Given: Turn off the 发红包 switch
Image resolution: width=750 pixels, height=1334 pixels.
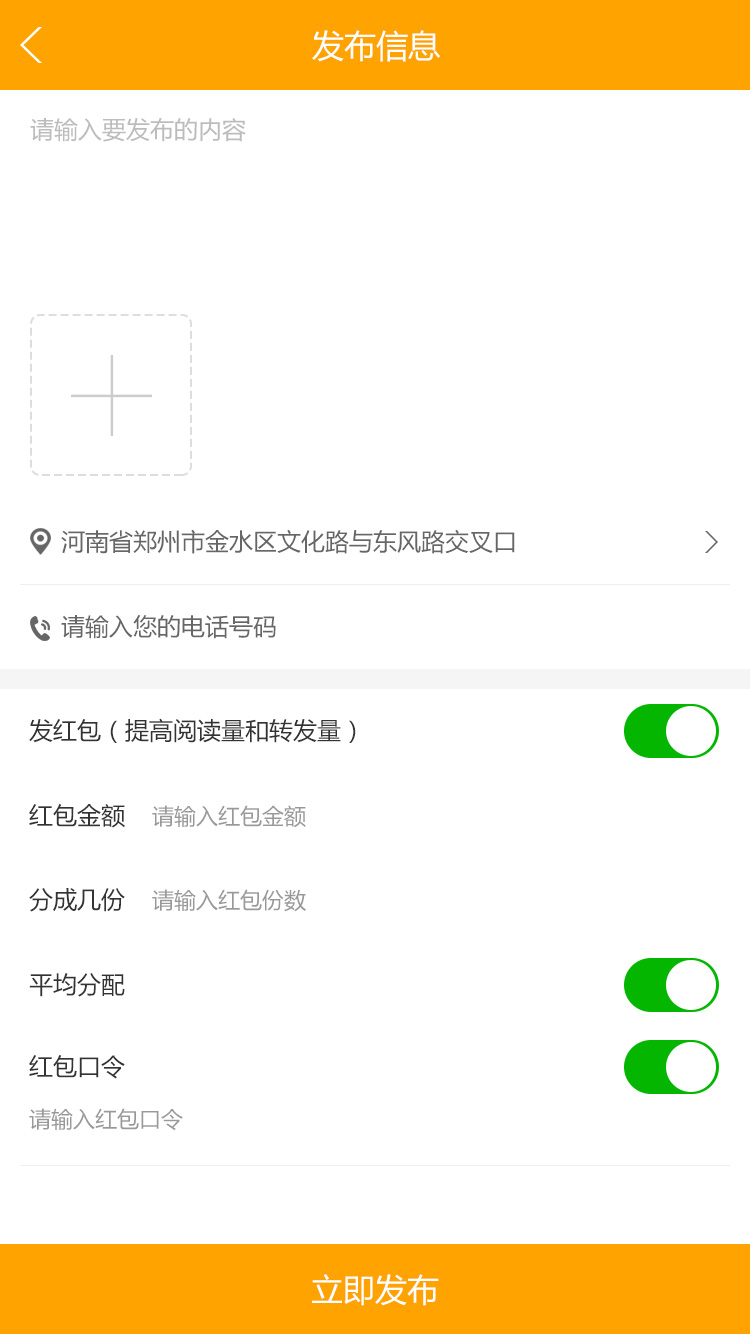Looking at the screenshot, I should [671, 731].
